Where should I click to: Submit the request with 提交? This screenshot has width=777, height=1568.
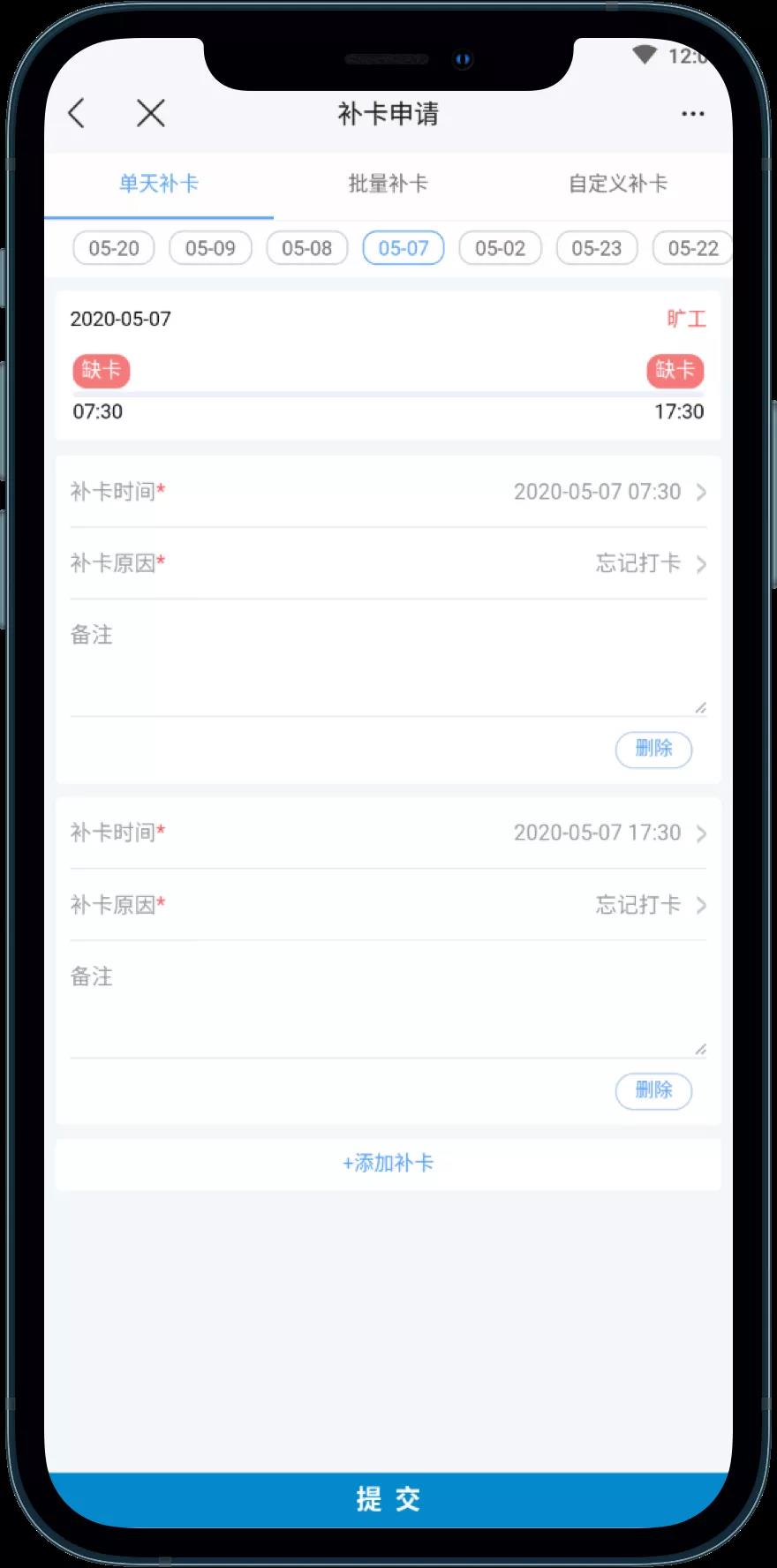388,1499
